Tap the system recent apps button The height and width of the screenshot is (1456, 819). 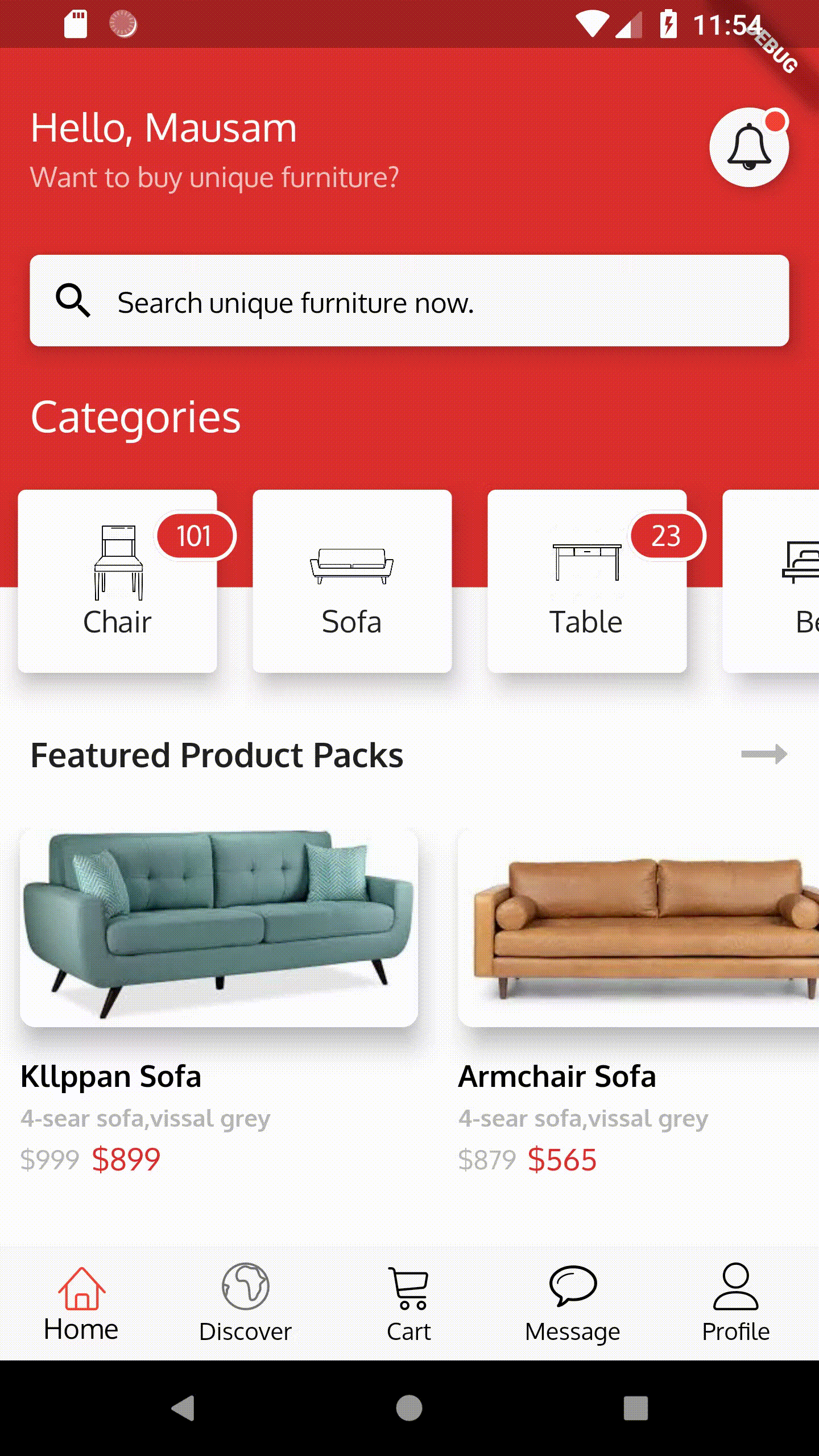[x=635, y=1409]
